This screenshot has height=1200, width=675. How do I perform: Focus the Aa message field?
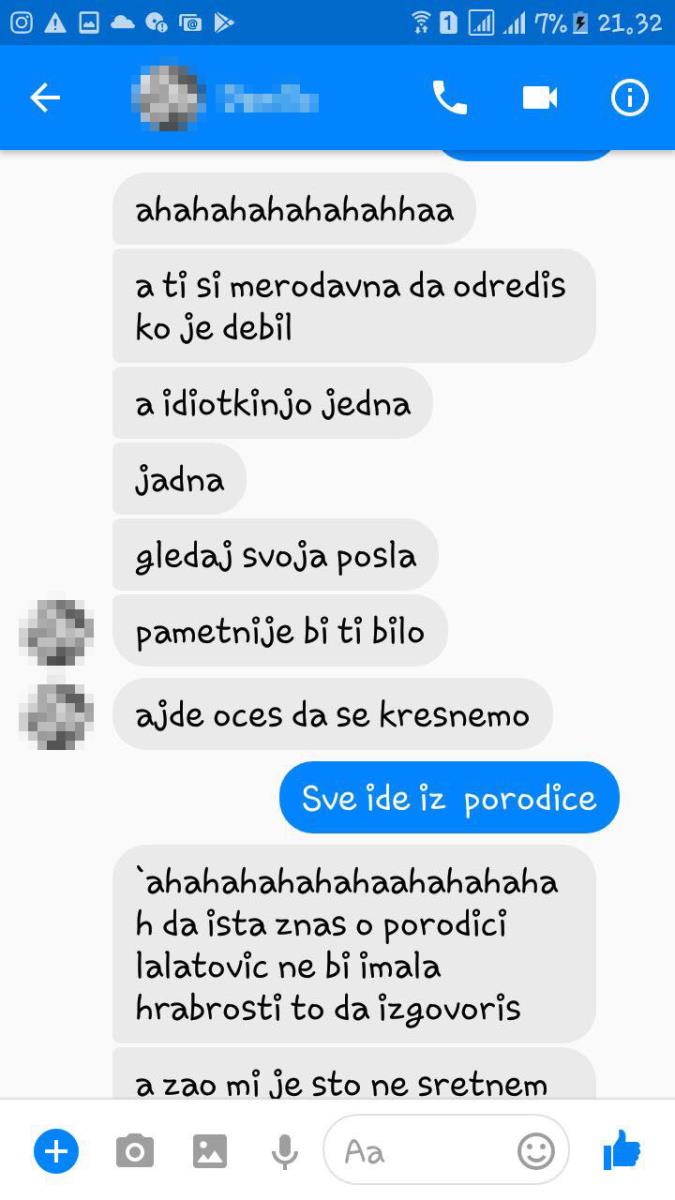coord(420,1152)
